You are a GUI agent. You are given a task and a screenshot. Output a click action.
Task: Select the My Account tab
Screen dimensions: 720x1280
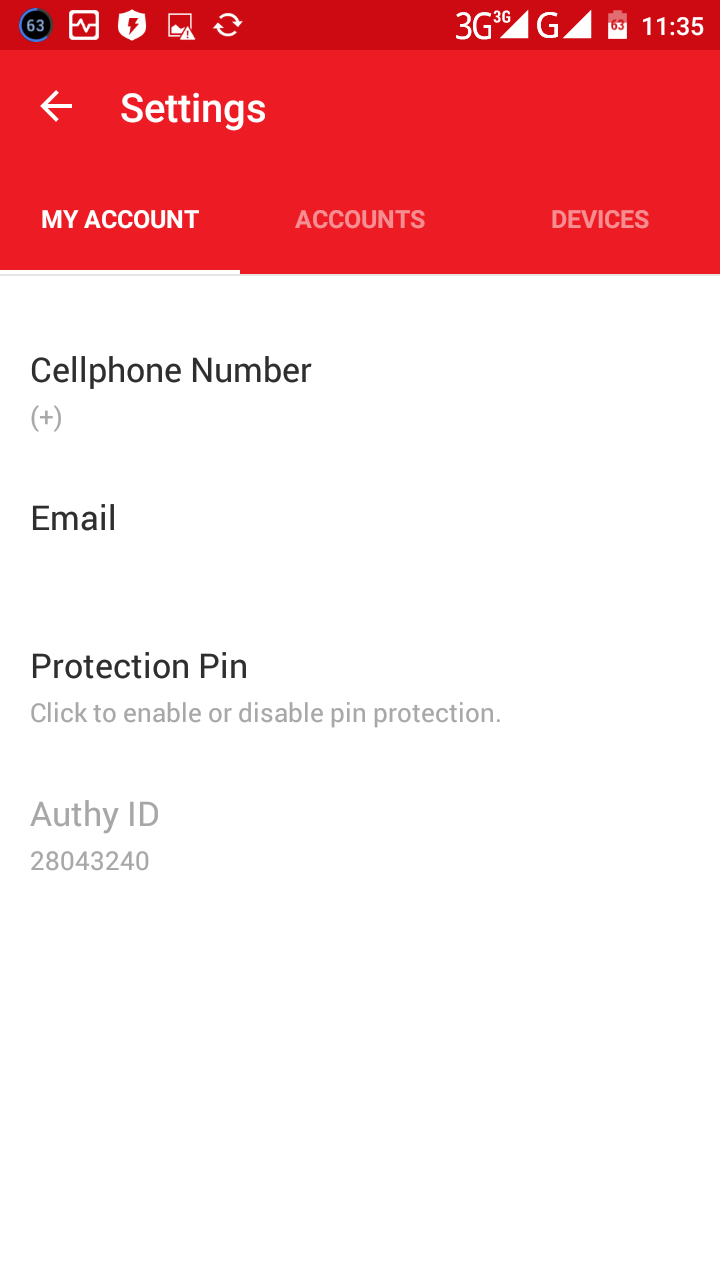(120, 220)
